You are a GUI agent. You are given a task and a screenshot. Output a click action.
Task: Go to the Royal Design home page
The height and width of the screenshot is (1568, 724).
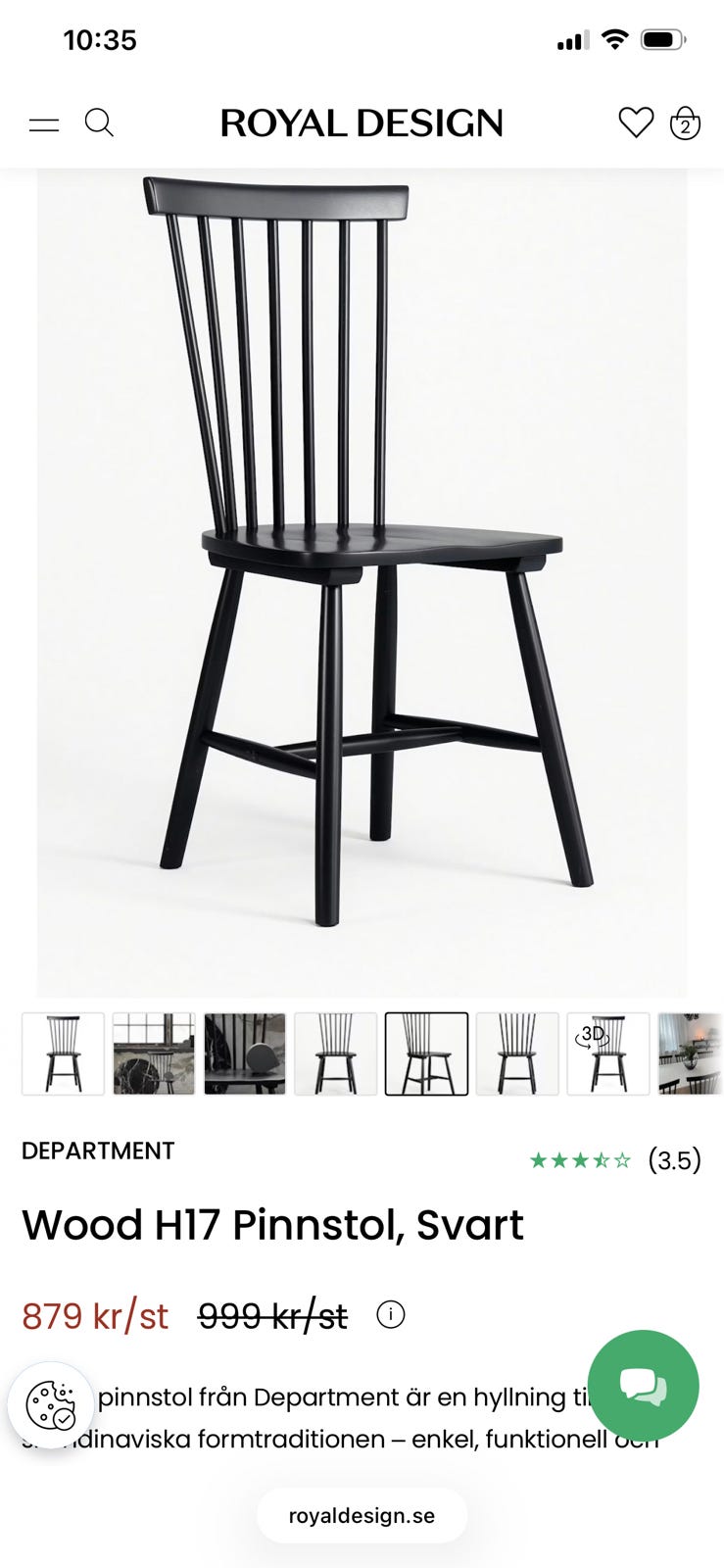[362, 123]
